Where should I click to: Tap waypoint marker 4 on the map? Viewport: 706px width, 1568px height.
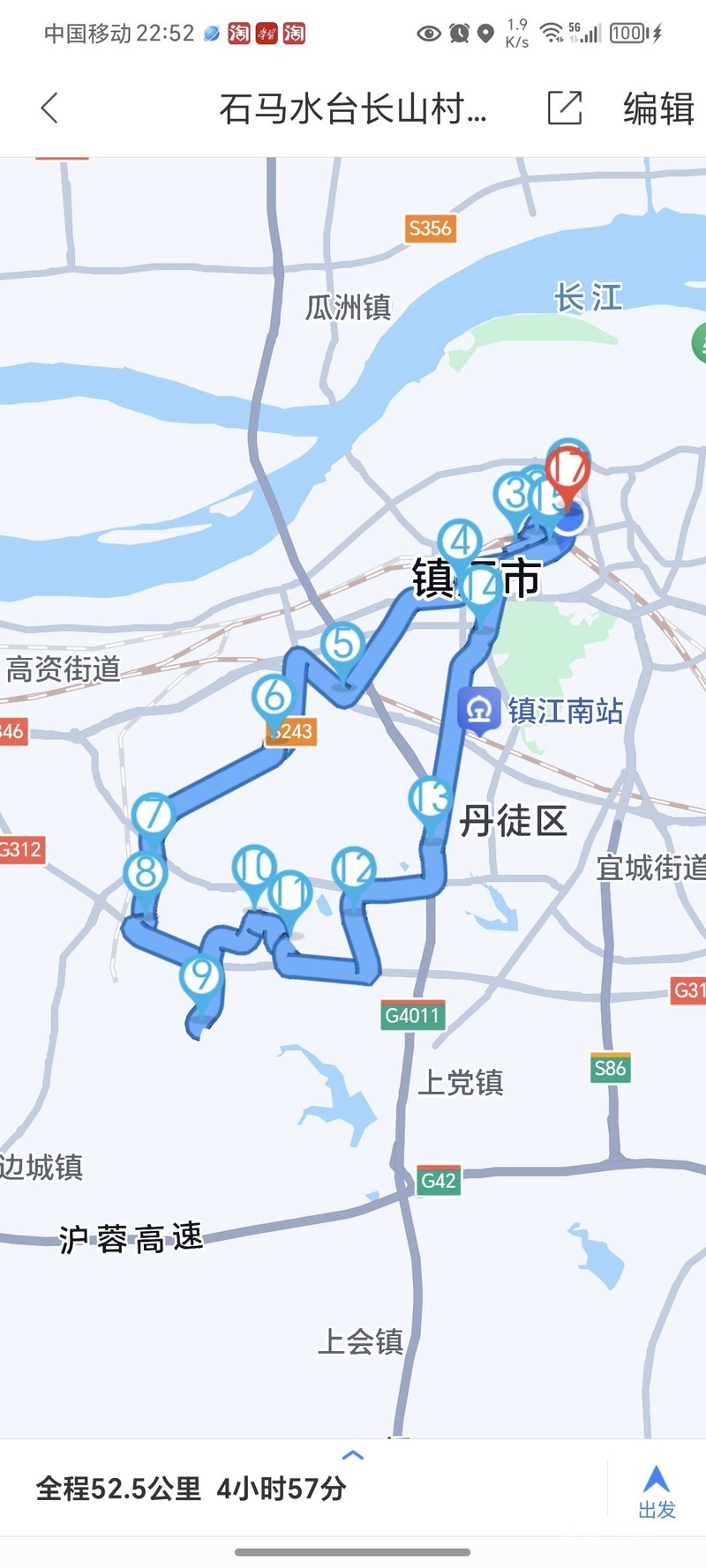tap(461, 551)
